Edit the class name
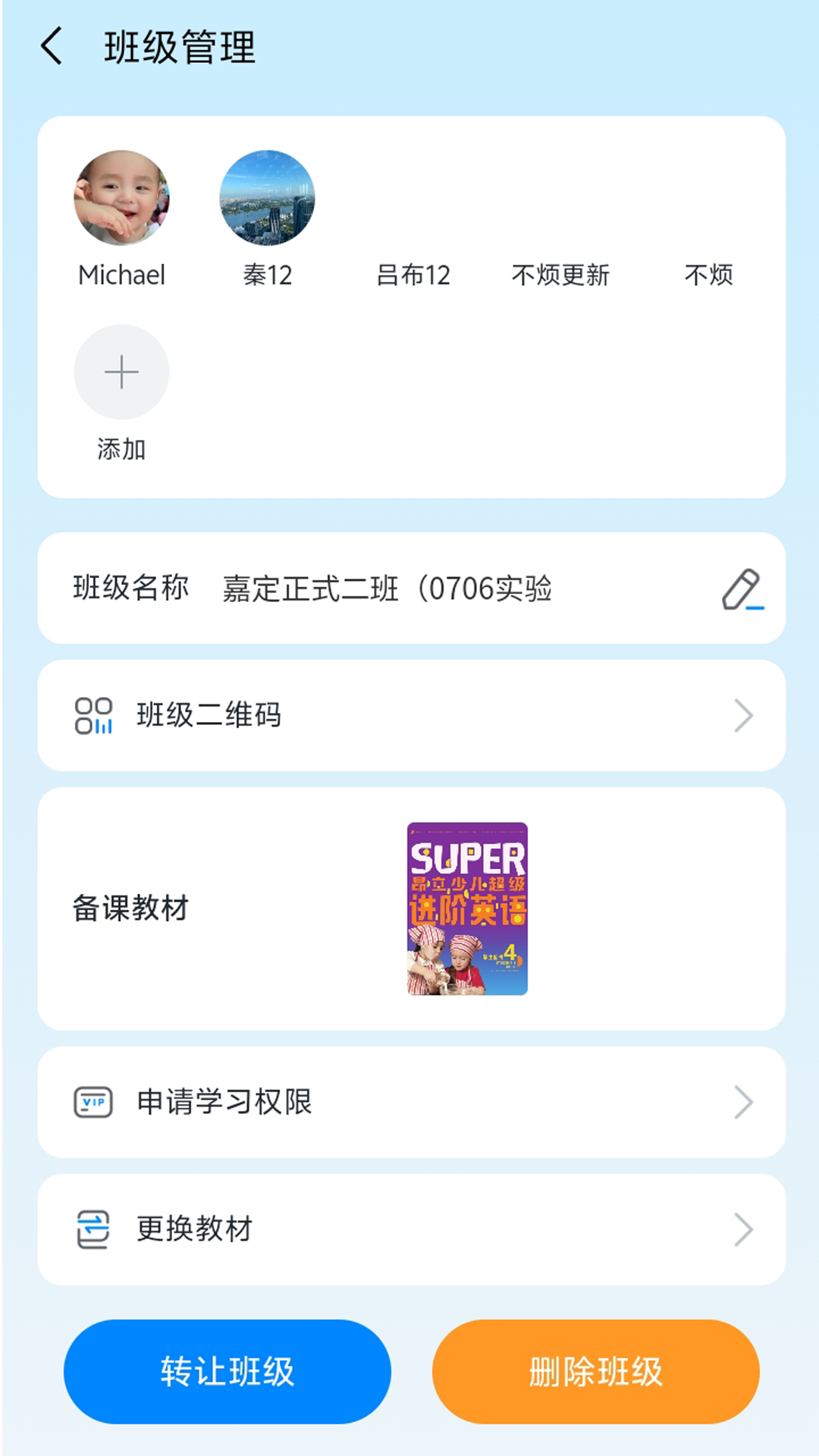The height and width of the screenshot is (1456, 819). (x=742, y=589)
